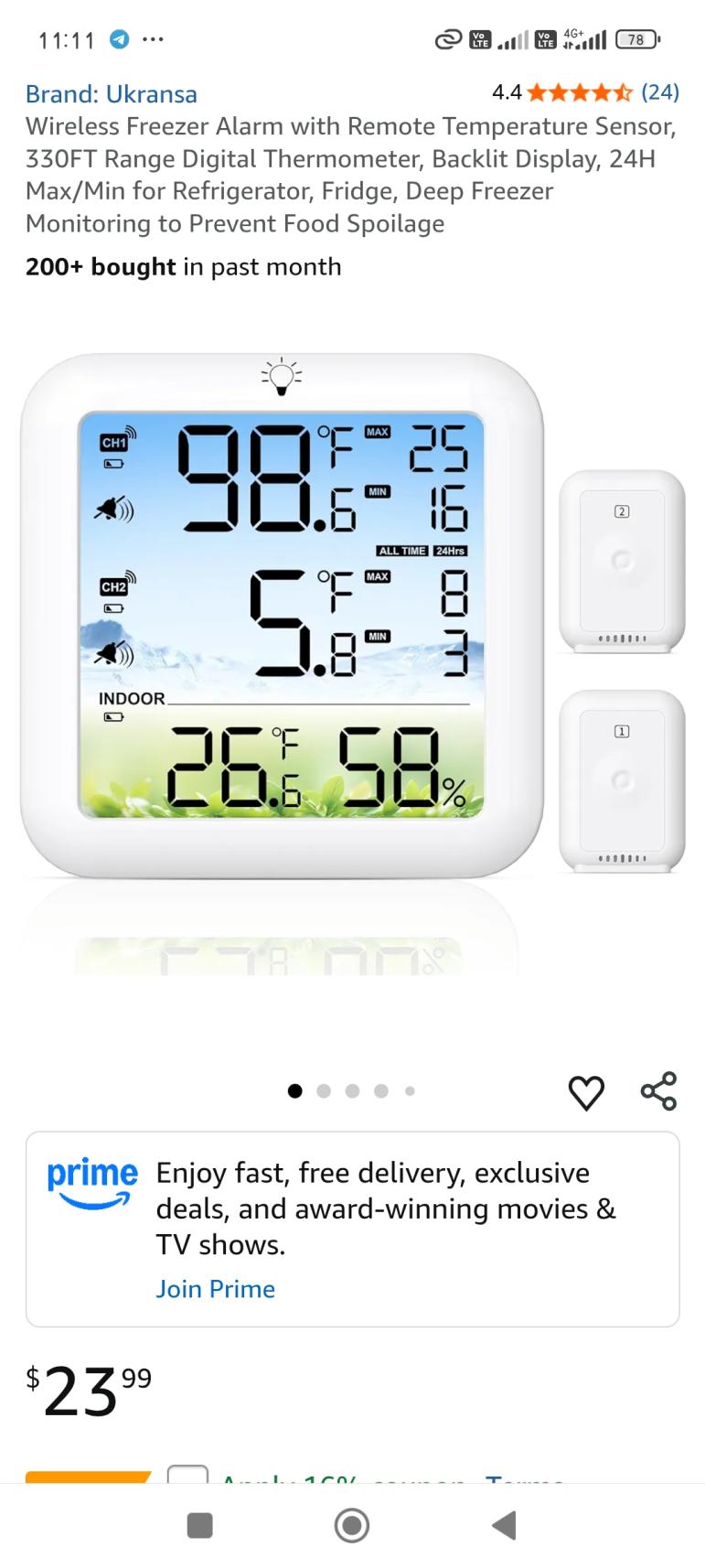Go to the phone home screen

pos(352,1525)
